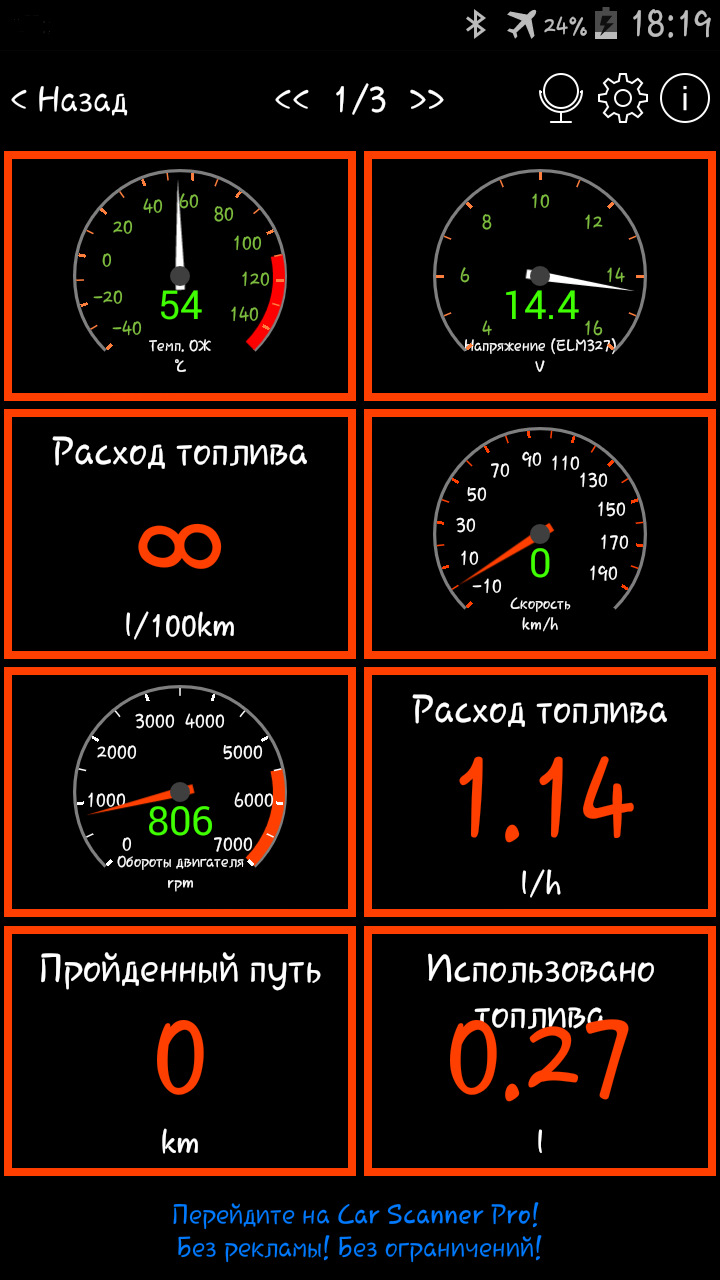Image resolution: width=720 pixels, height=1280 pixels.
Task: Go back via the Назад button
Action: [x=70, y=100]
